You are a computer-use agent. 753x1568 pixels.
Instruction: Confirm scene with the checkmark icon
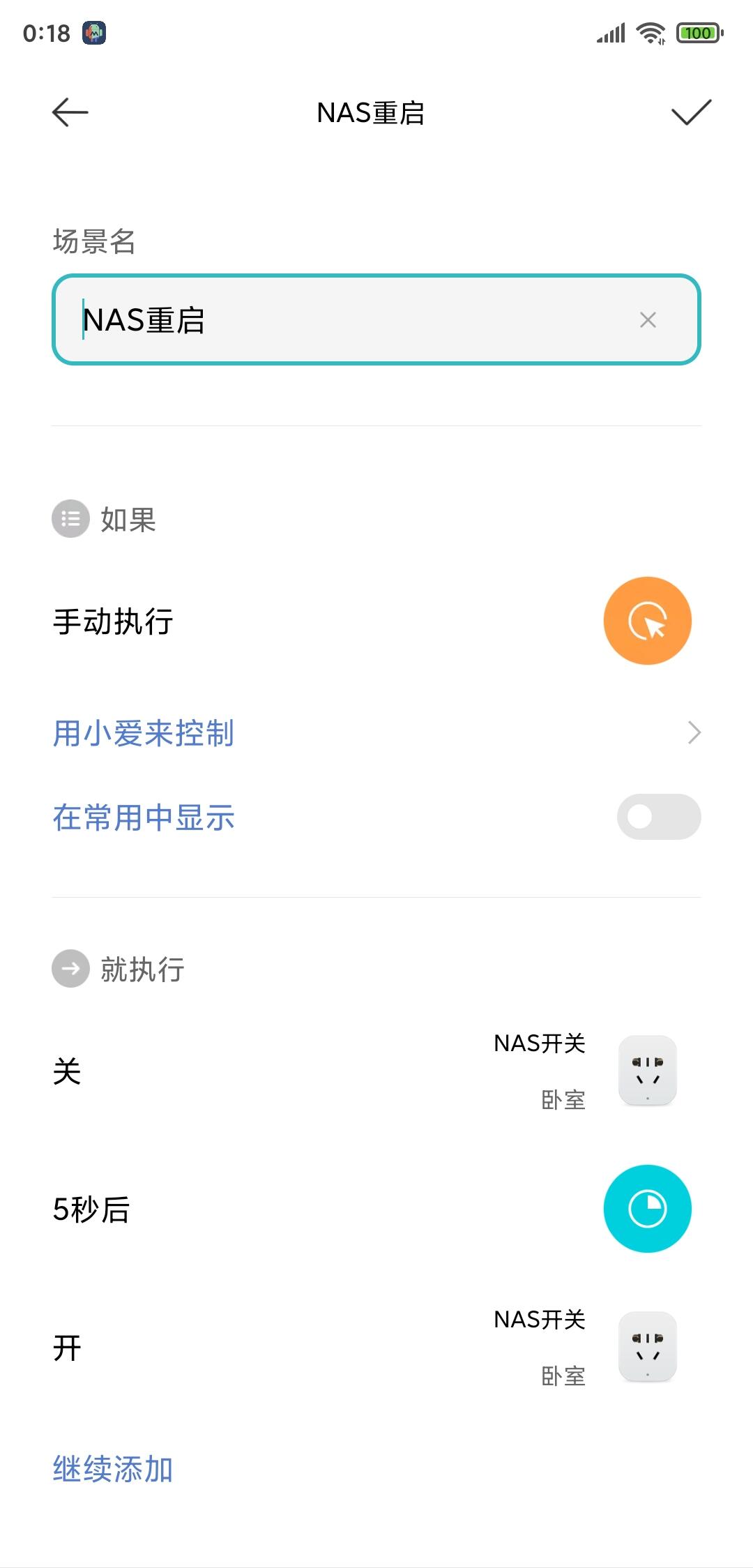click(690, 112)
